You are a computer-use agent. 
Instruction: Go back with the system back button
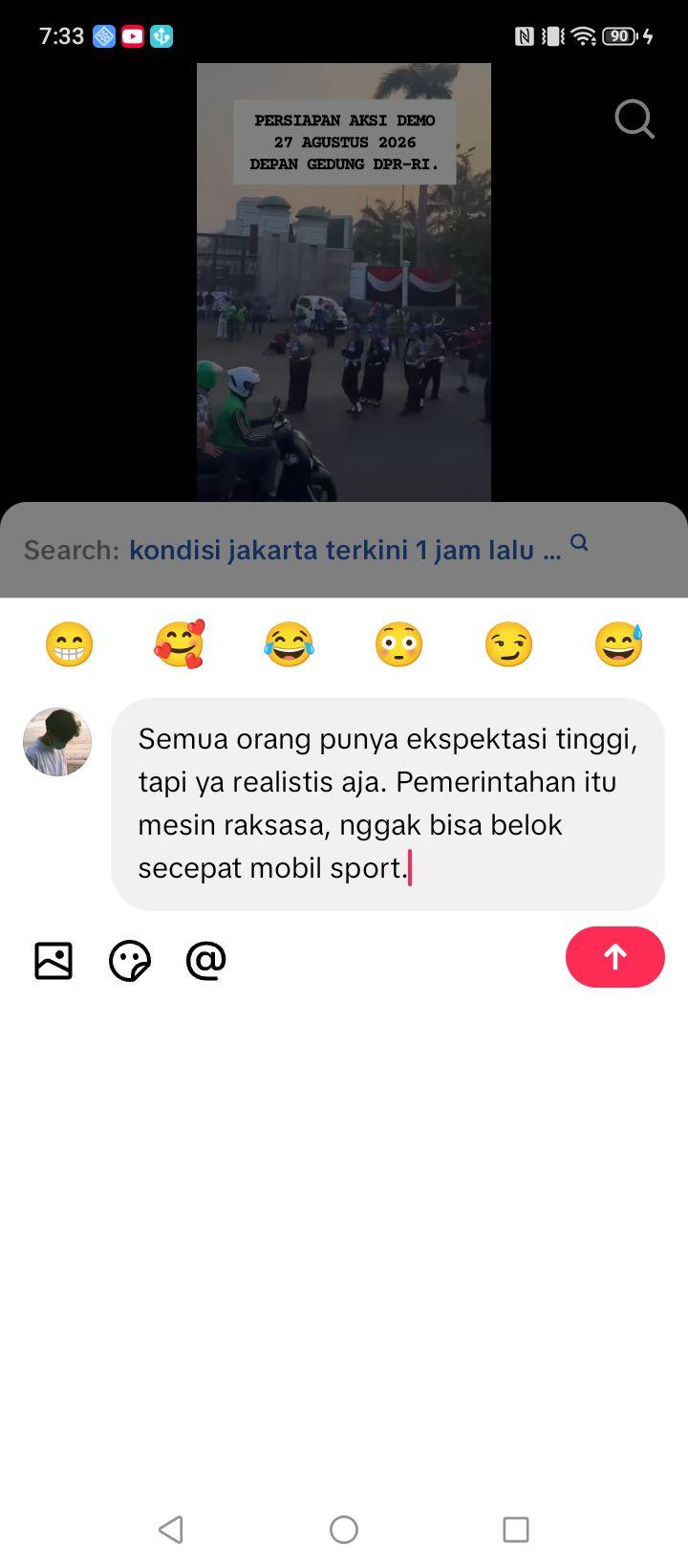pos(171,1529)
